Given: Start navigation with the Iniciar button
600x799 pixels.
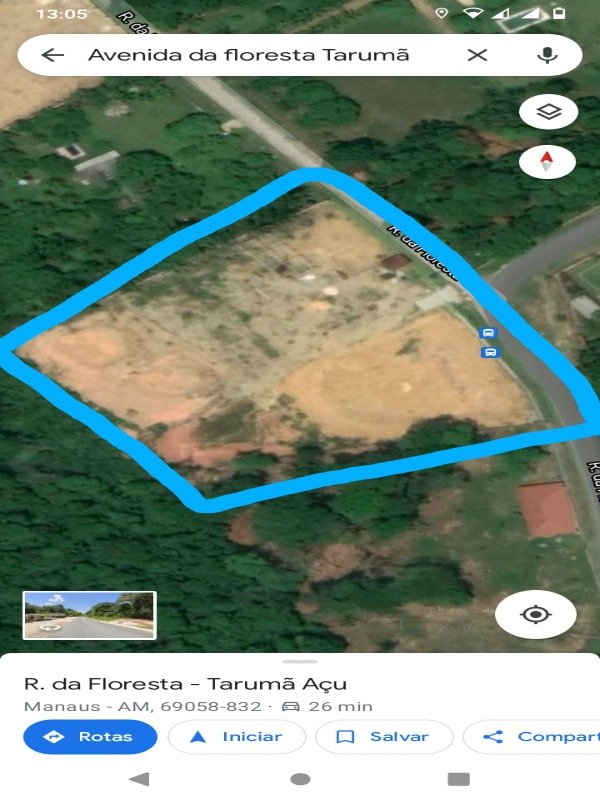Looking at the screenshot, I should coord(237,737).
